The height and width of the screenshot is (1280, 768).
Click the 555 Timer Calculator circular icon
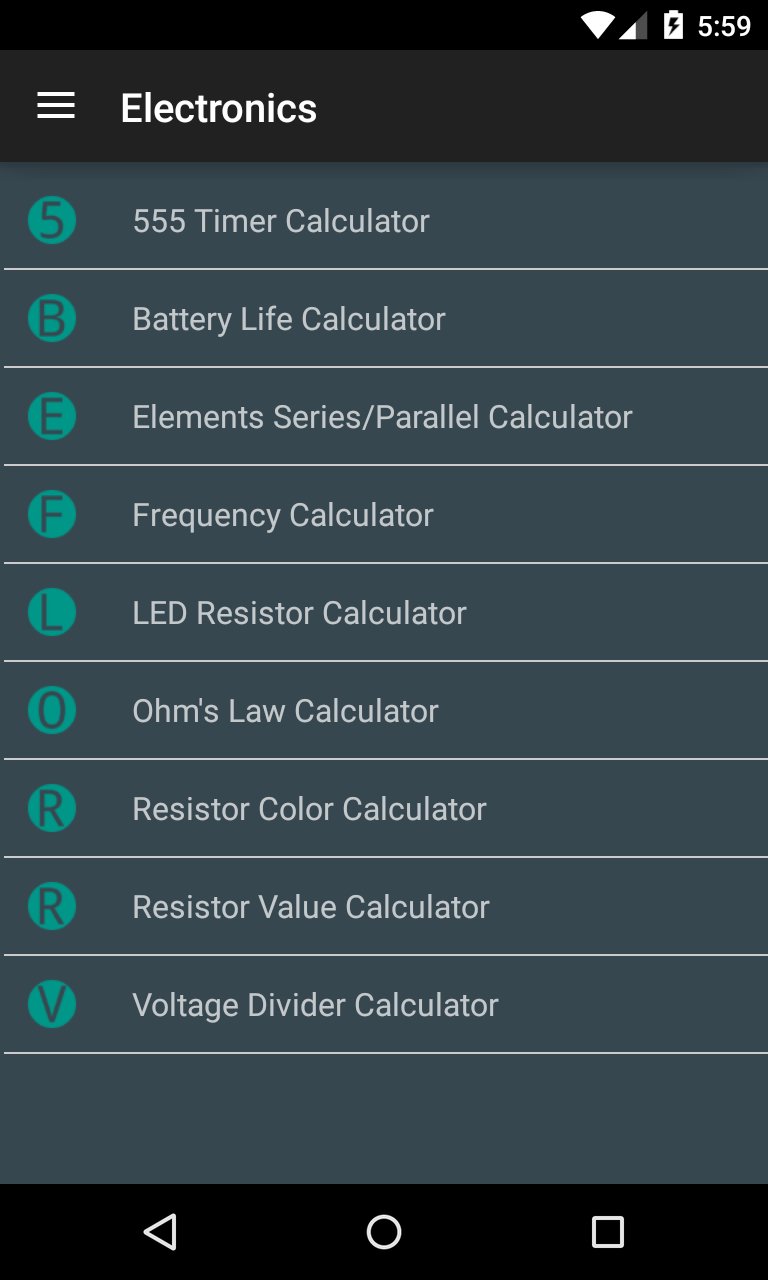point(51,220)
